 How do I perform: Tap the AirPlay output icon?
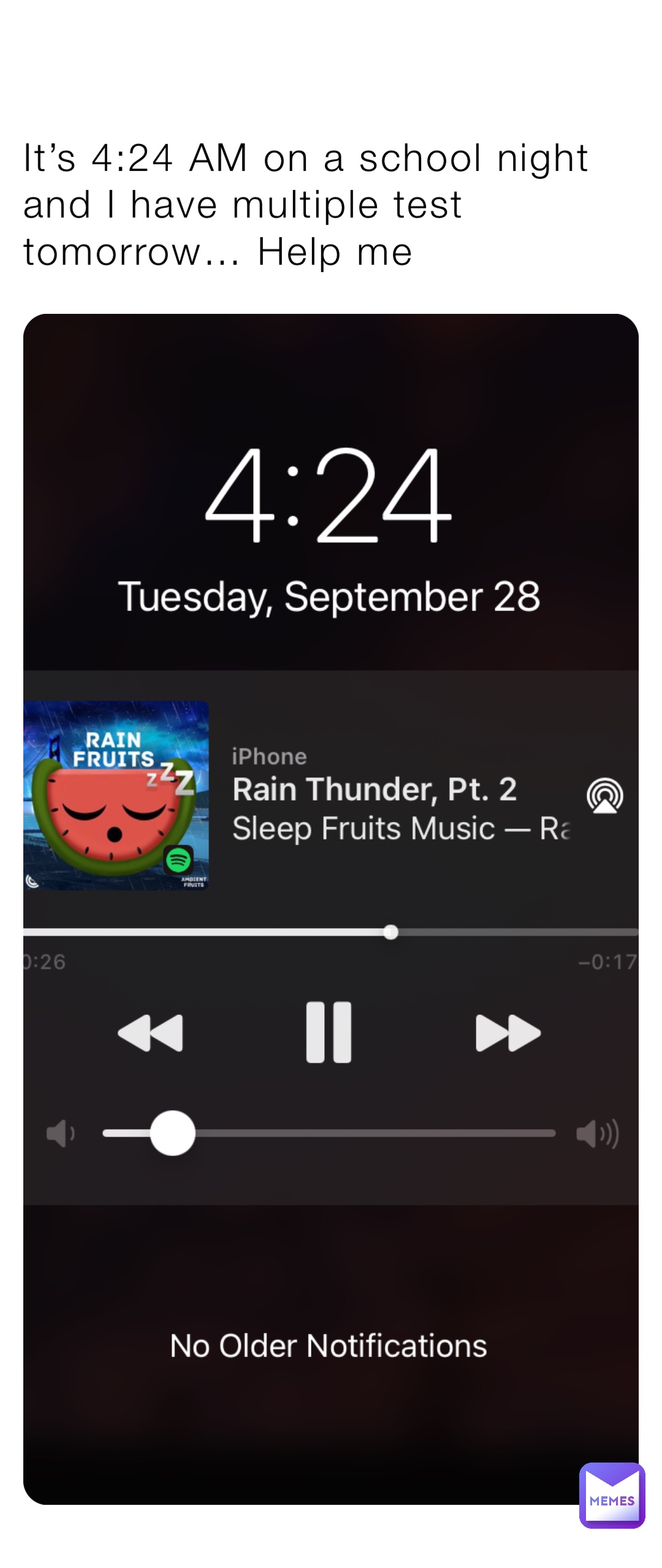tap(606, 796)
